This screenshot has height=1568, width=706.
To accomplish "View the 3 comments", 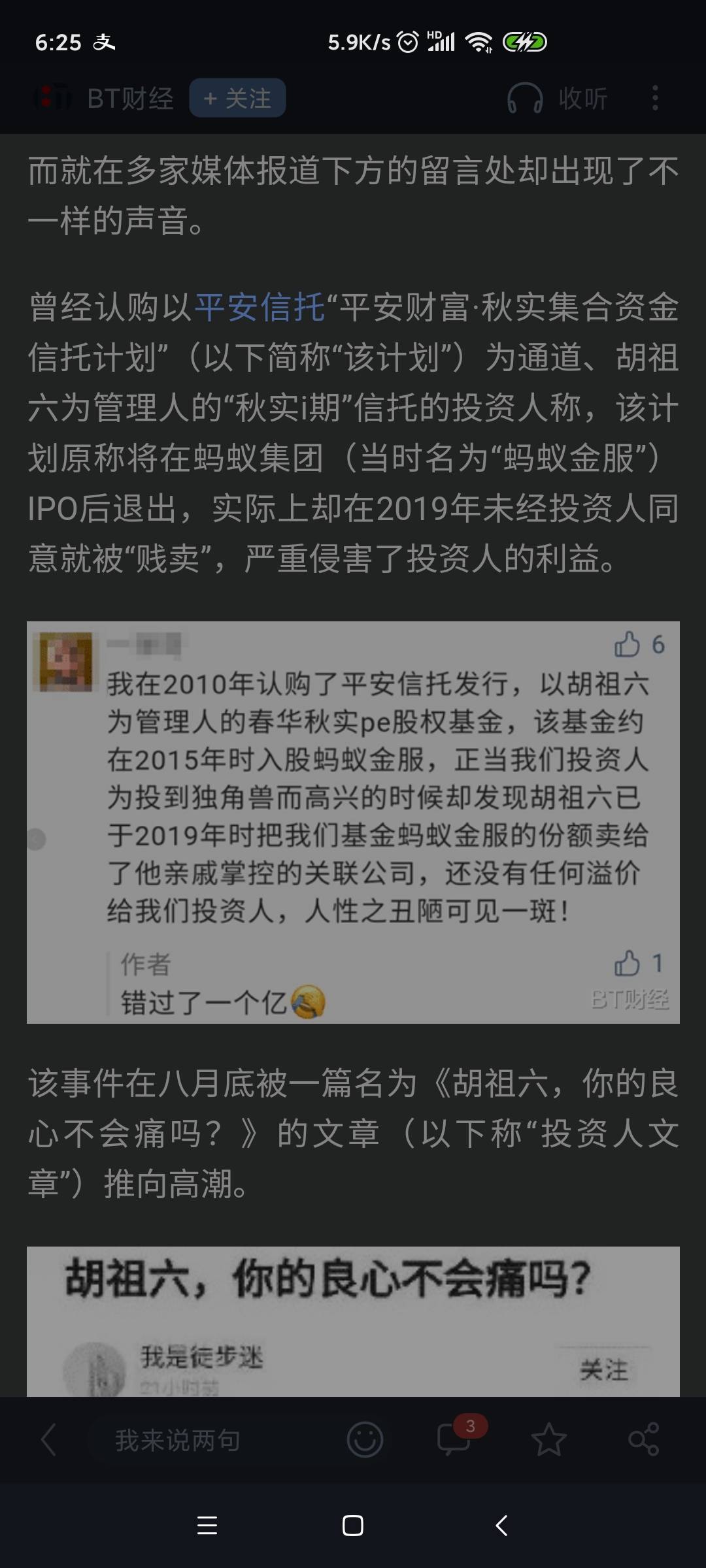I will pyautogui.click(x=454, y=1440).
